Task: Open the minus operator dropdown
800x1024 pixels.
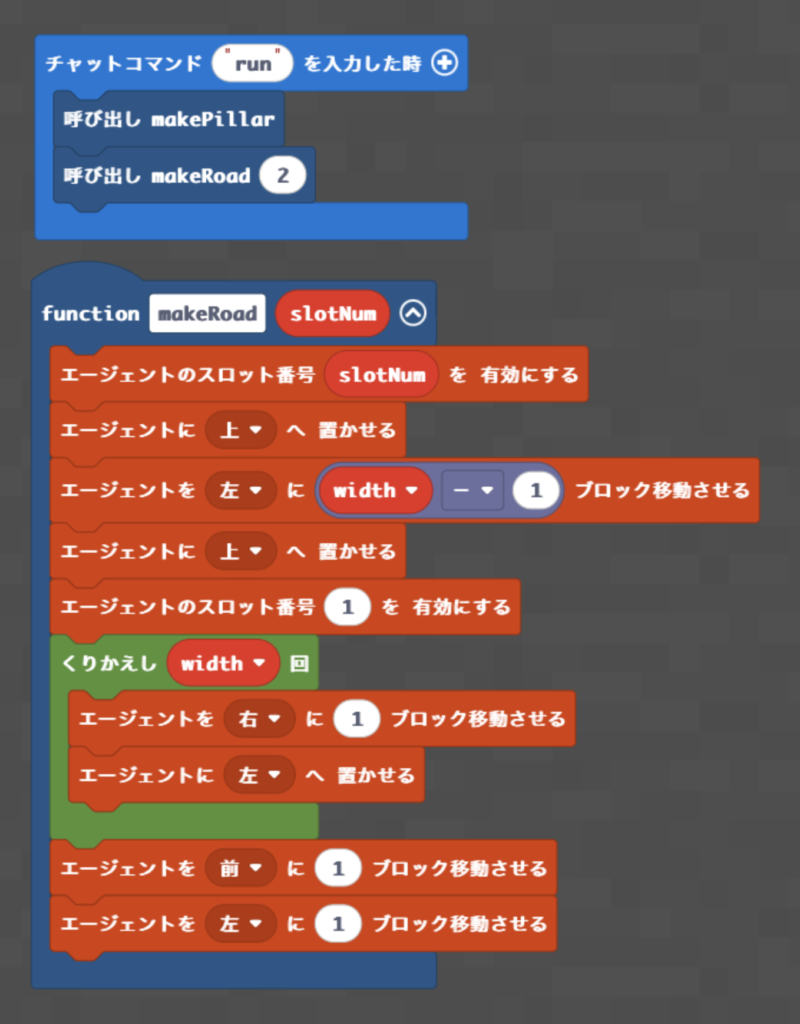Action: 473,491
